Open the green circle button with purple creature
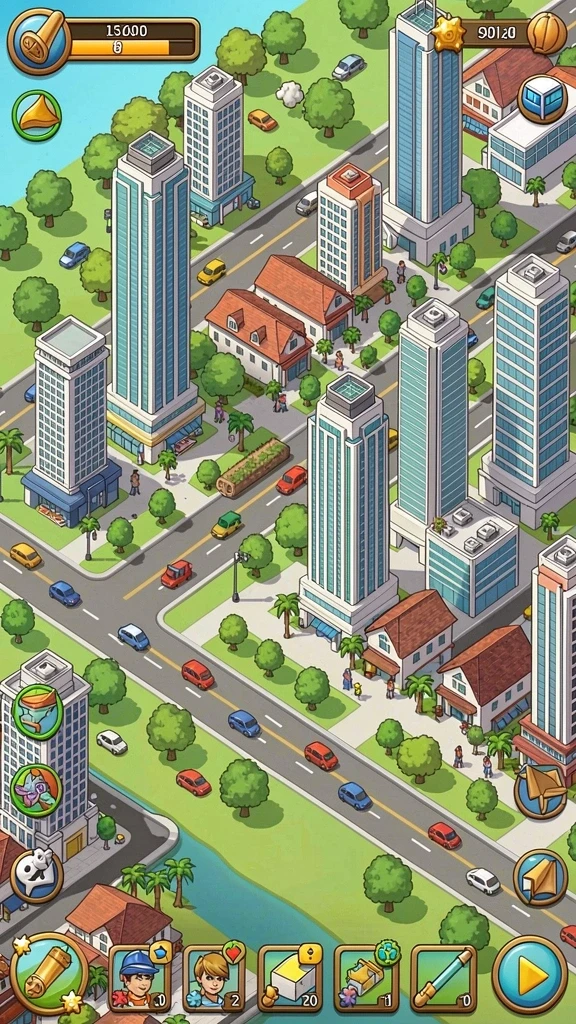576x1024 pixels. [37, 790]
